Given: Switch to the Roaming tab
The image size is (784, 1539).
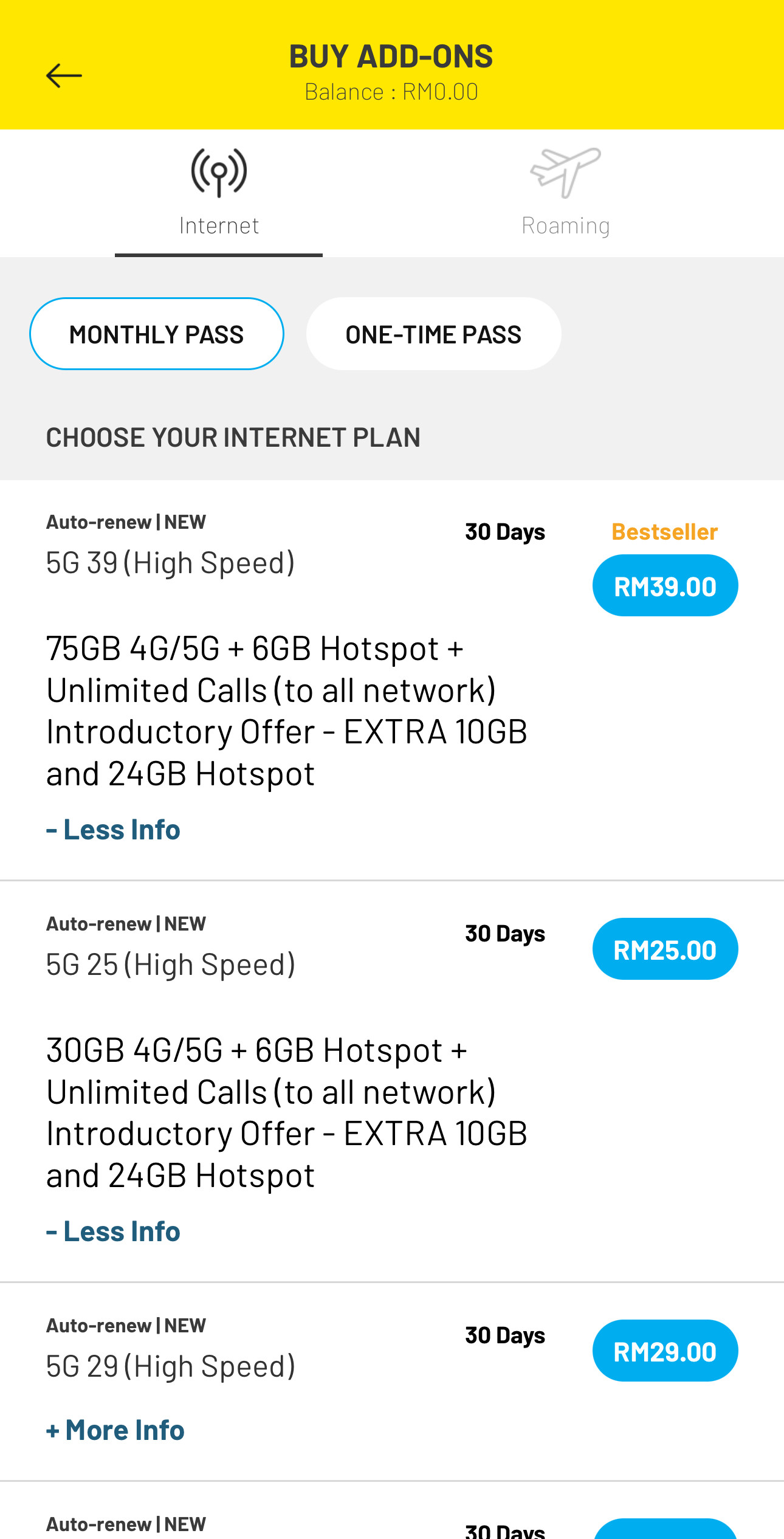Looking at the screenshot, I should click(565, 193).
